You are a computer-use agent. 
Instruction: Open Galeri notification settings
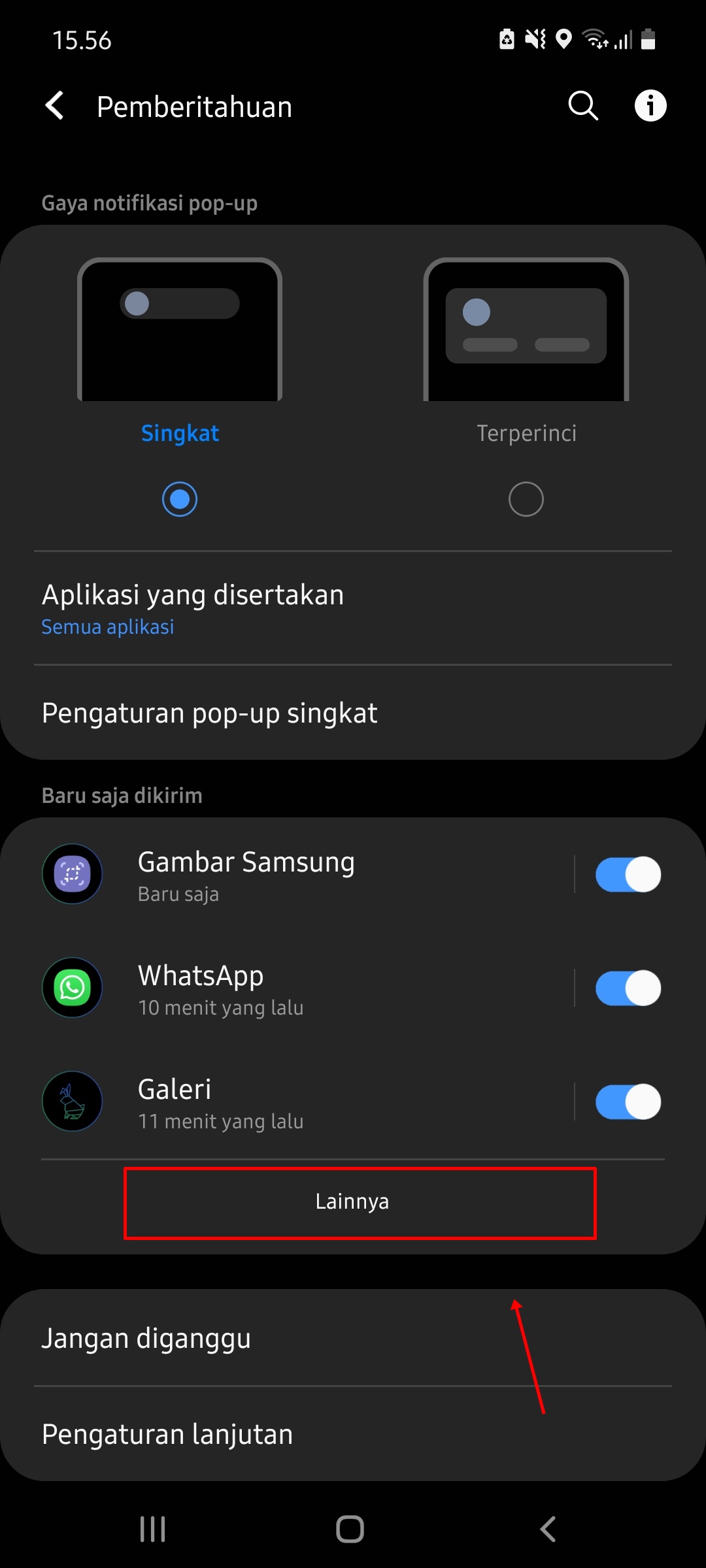[294, 1102]
